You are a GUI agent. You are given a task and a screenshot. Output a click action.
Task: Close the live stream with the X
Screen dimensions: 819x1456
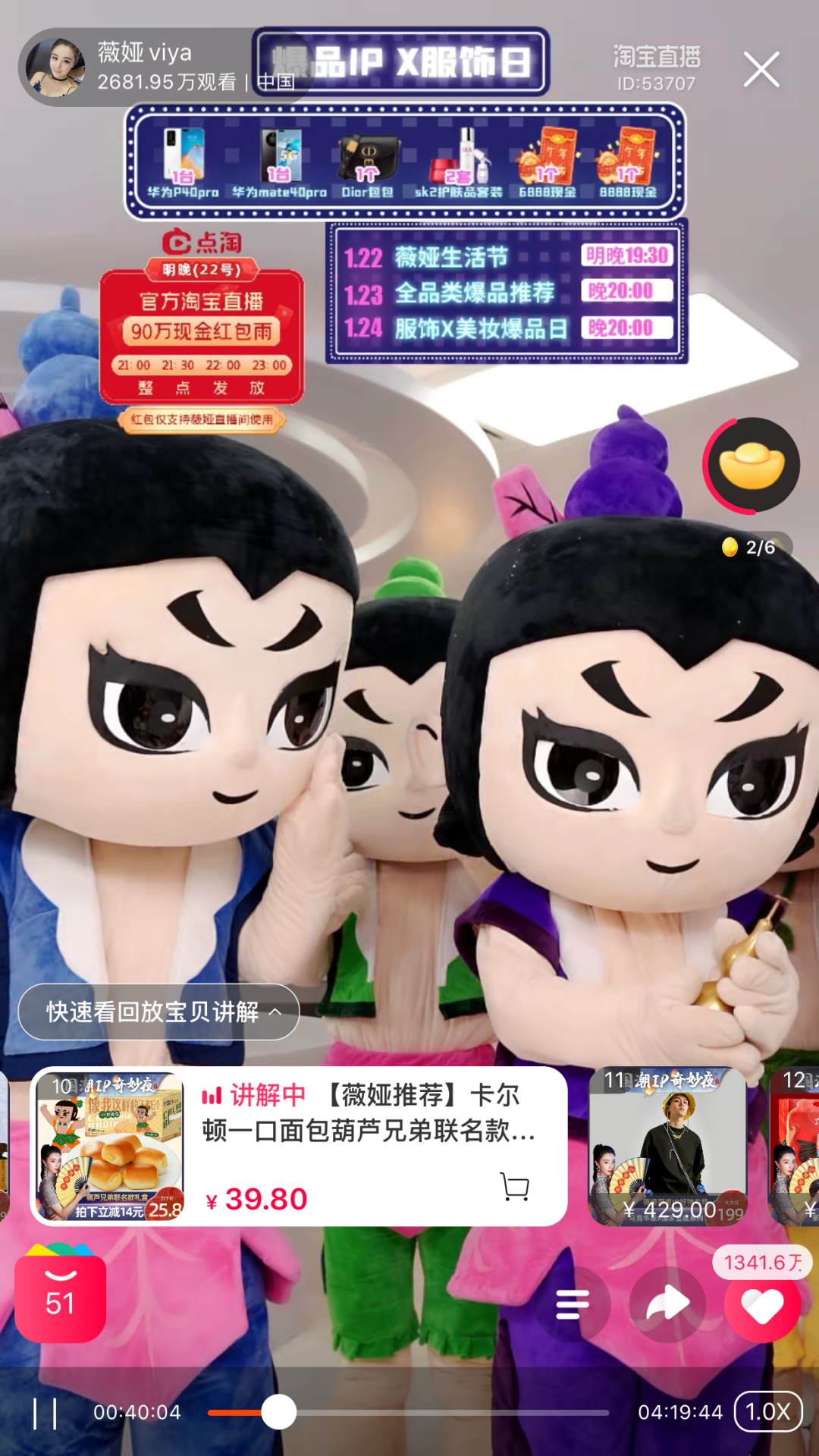pos(761,70)
